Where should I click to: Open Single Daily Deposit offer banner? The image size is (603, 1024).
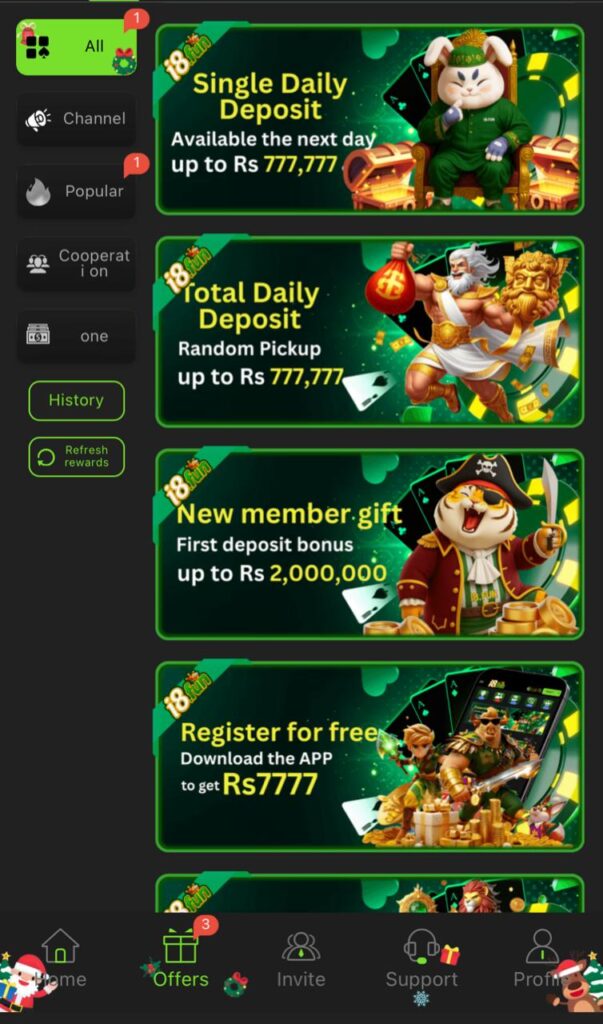[369, 120]
